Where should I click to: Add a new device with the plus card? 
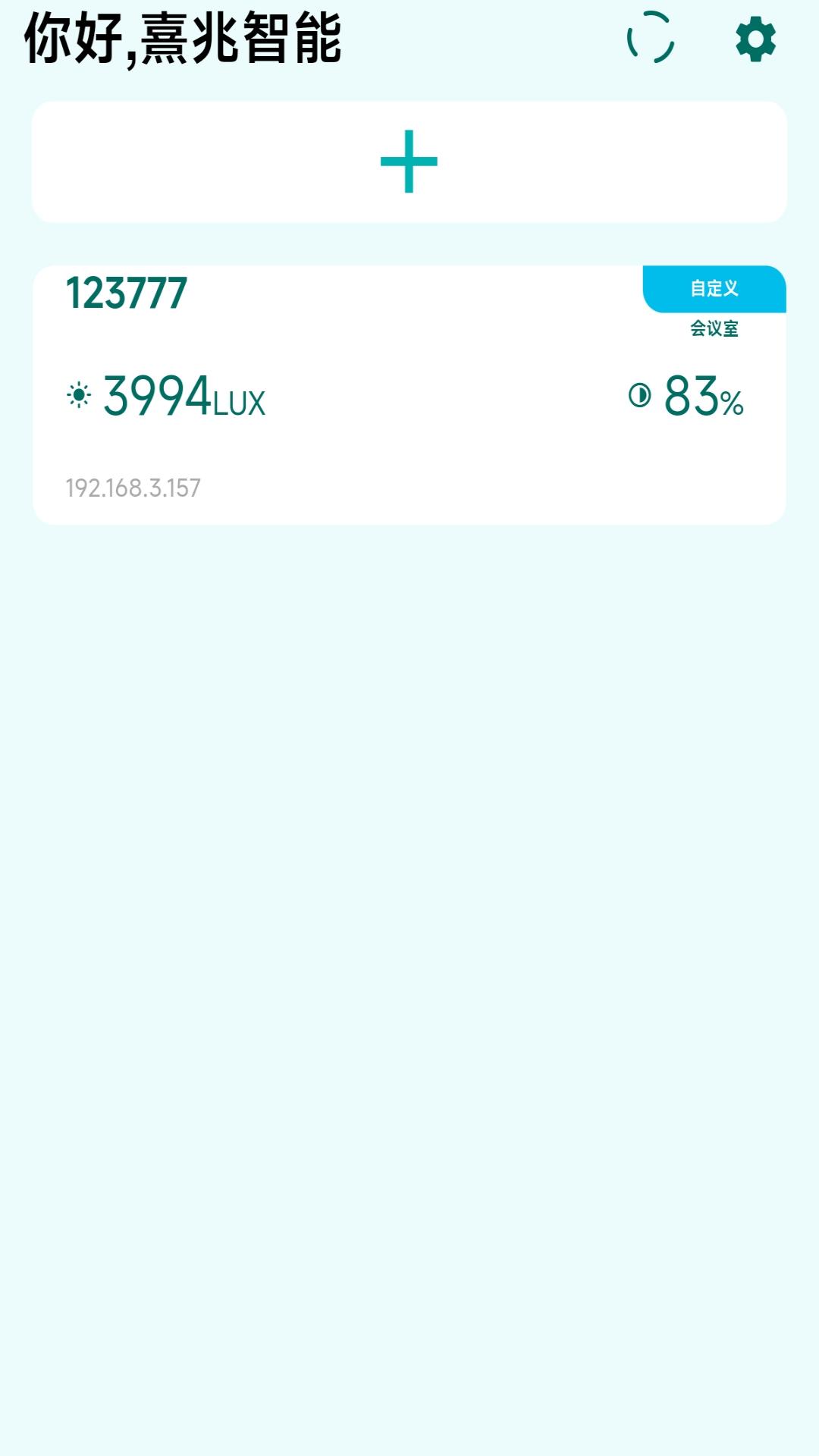click(x=409, y=162)
